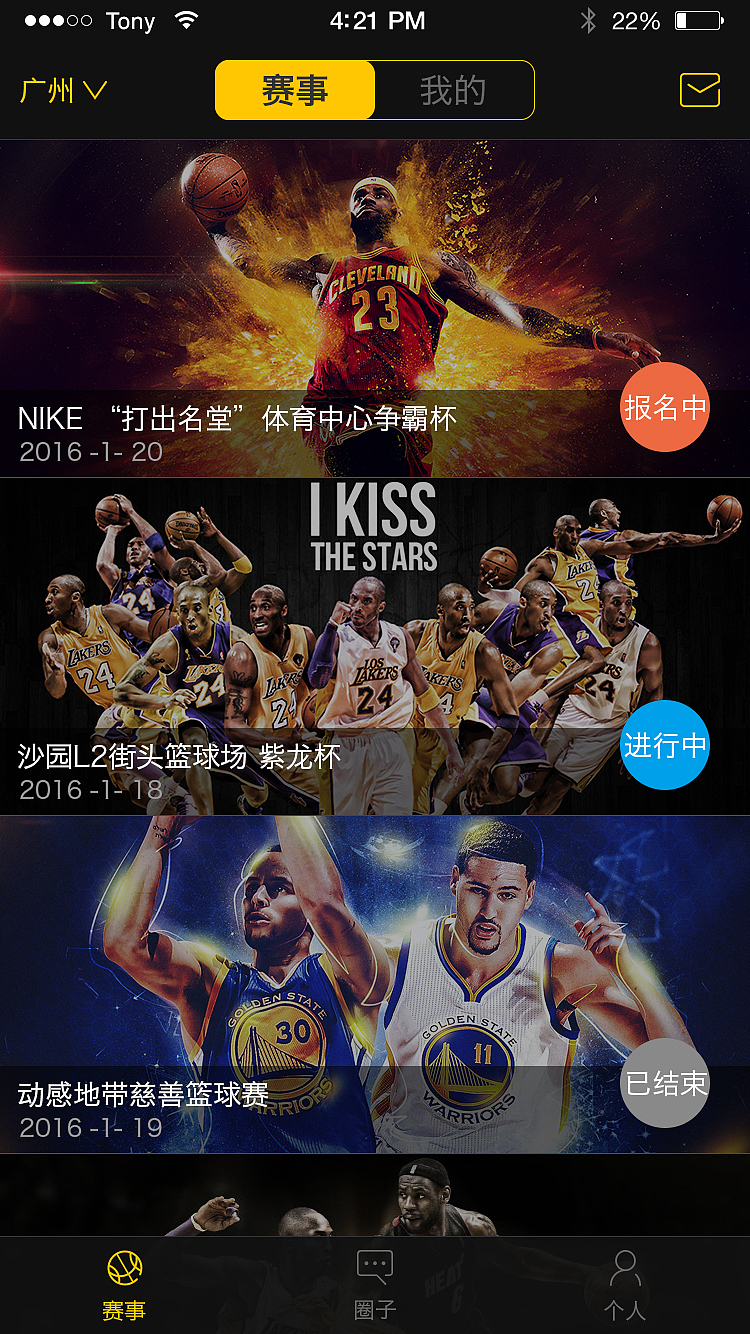Switch to the 我的 tab
The image size is (750, 1334).
tap(453, 89)
